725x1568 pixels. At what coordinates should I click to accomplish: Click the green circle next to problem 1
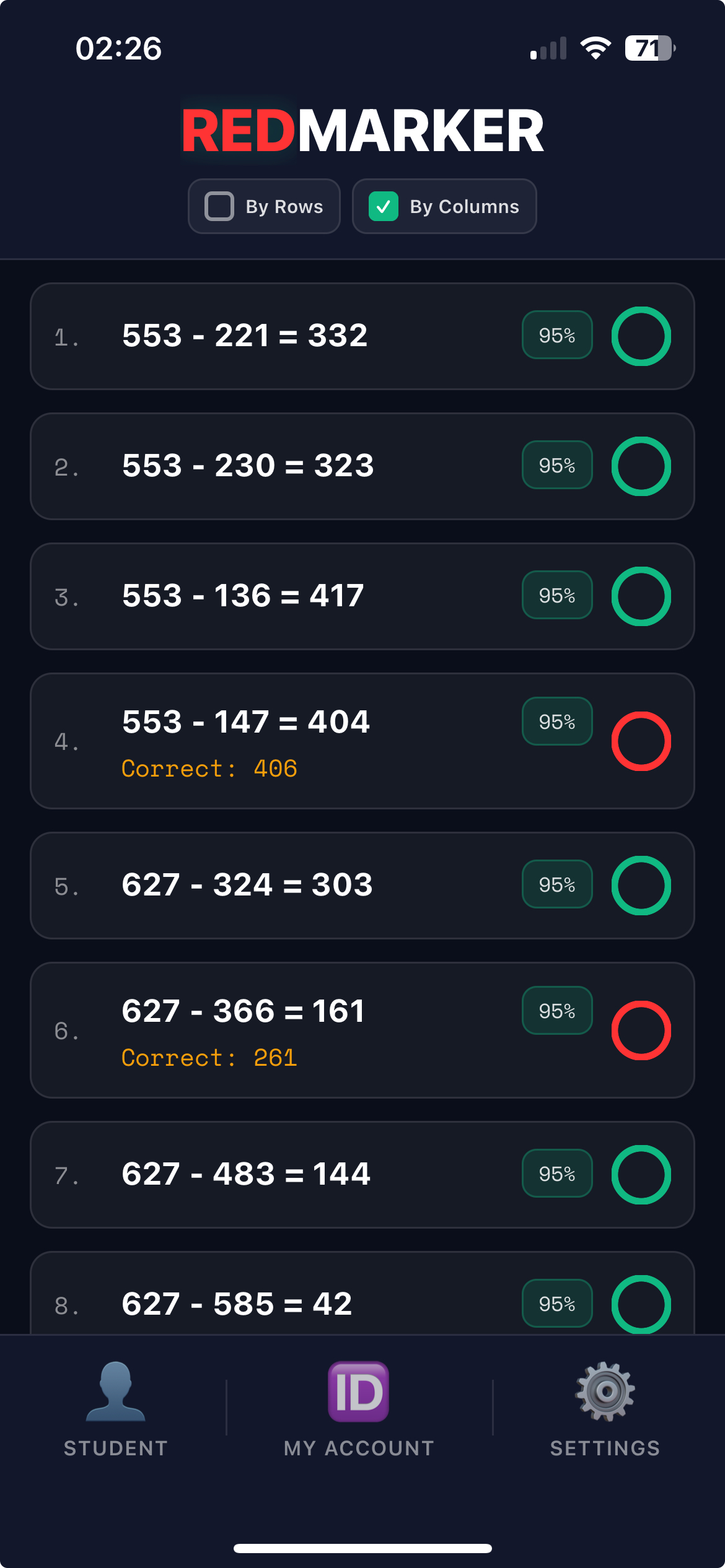(641, 337)
